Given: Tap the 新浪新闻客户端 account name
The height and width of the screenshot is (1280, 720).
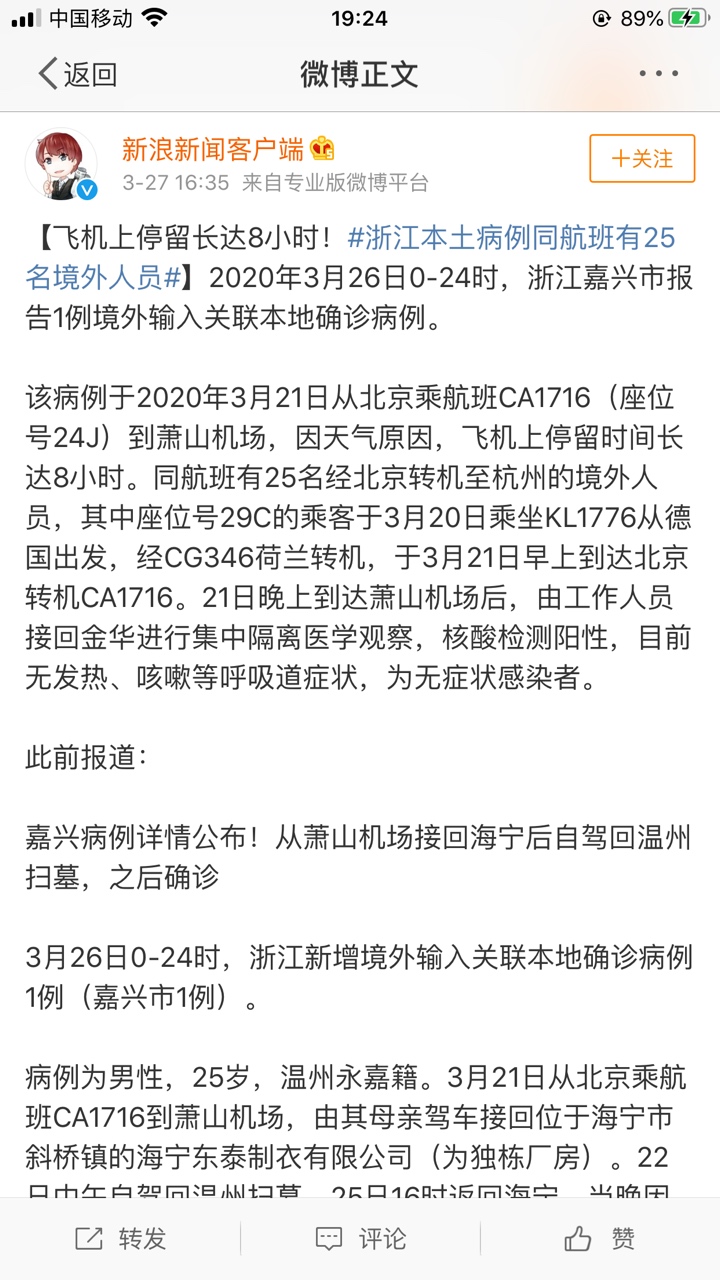Looking at the screenshot, I should point(212,149).
